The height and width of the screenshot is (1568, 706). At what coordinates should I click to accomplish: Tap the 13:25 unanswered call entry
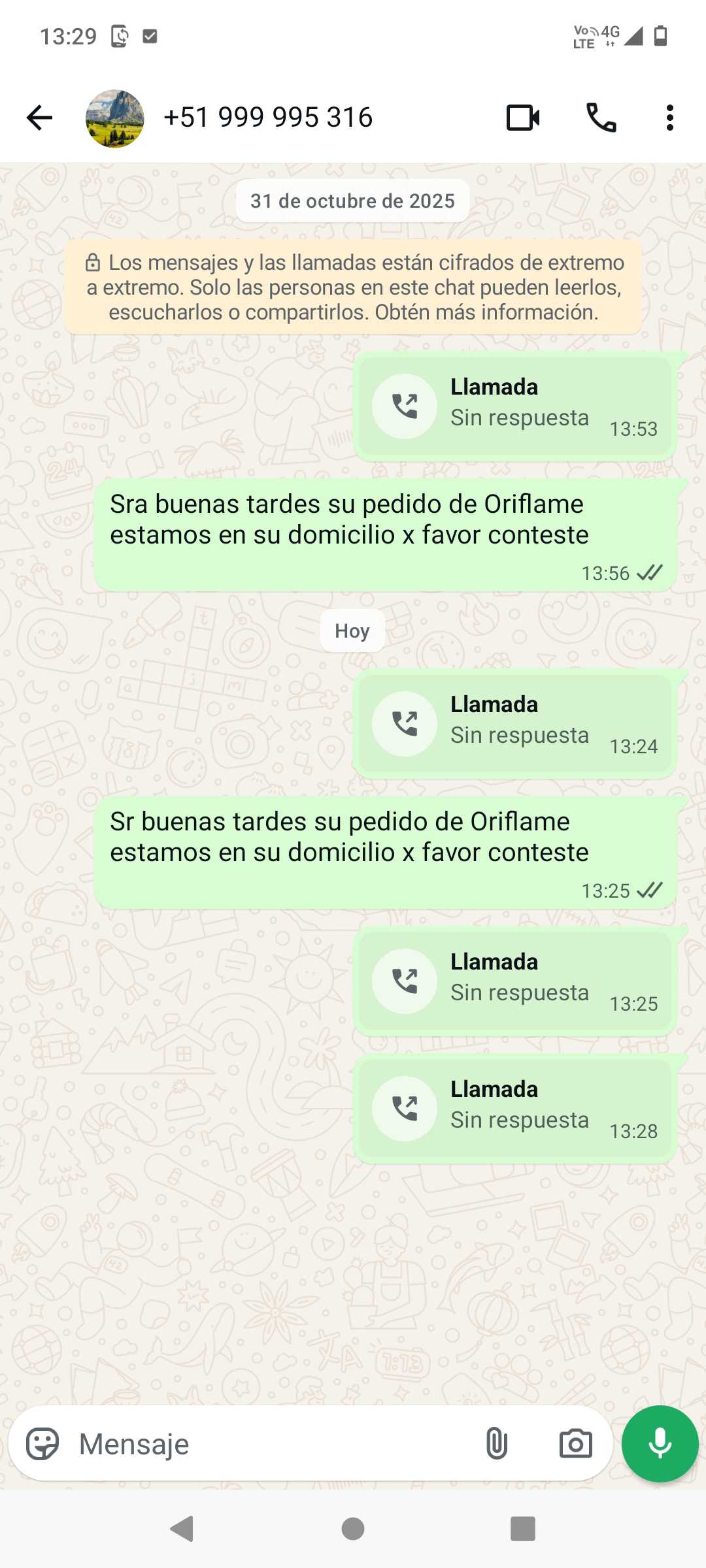(515, 981)
